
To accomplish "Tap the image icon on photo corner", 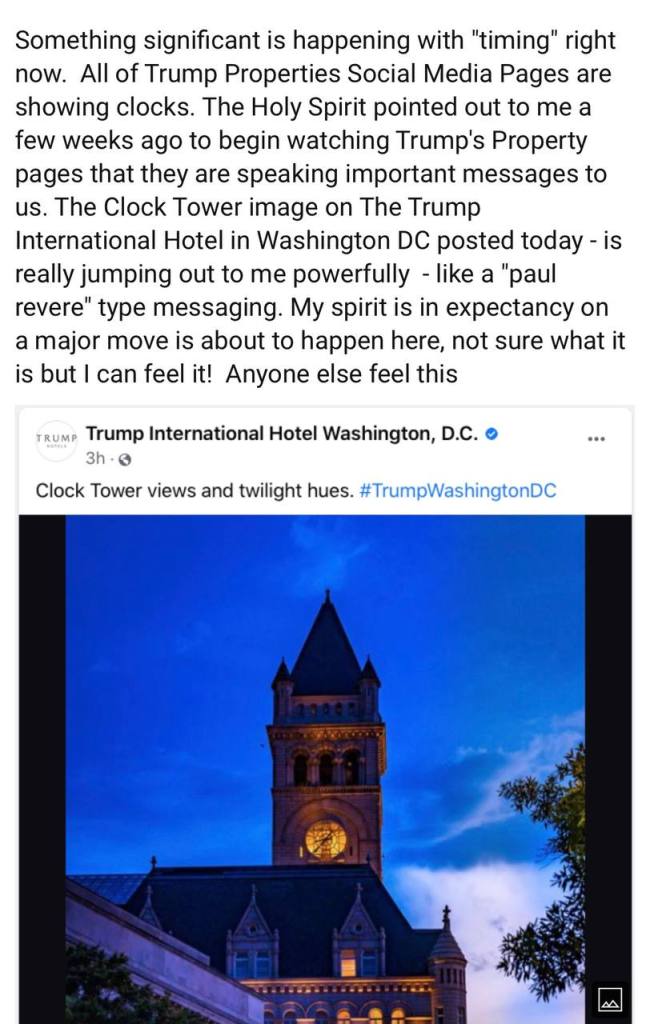I will (x=609, y=999).
